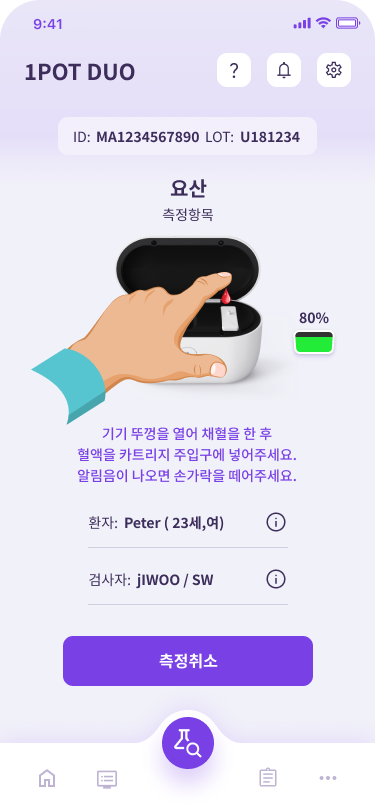Viewport: 375px width, 812px height.
Task: Tap the 측정취소 button to cancel measurement
Action: 188,661
